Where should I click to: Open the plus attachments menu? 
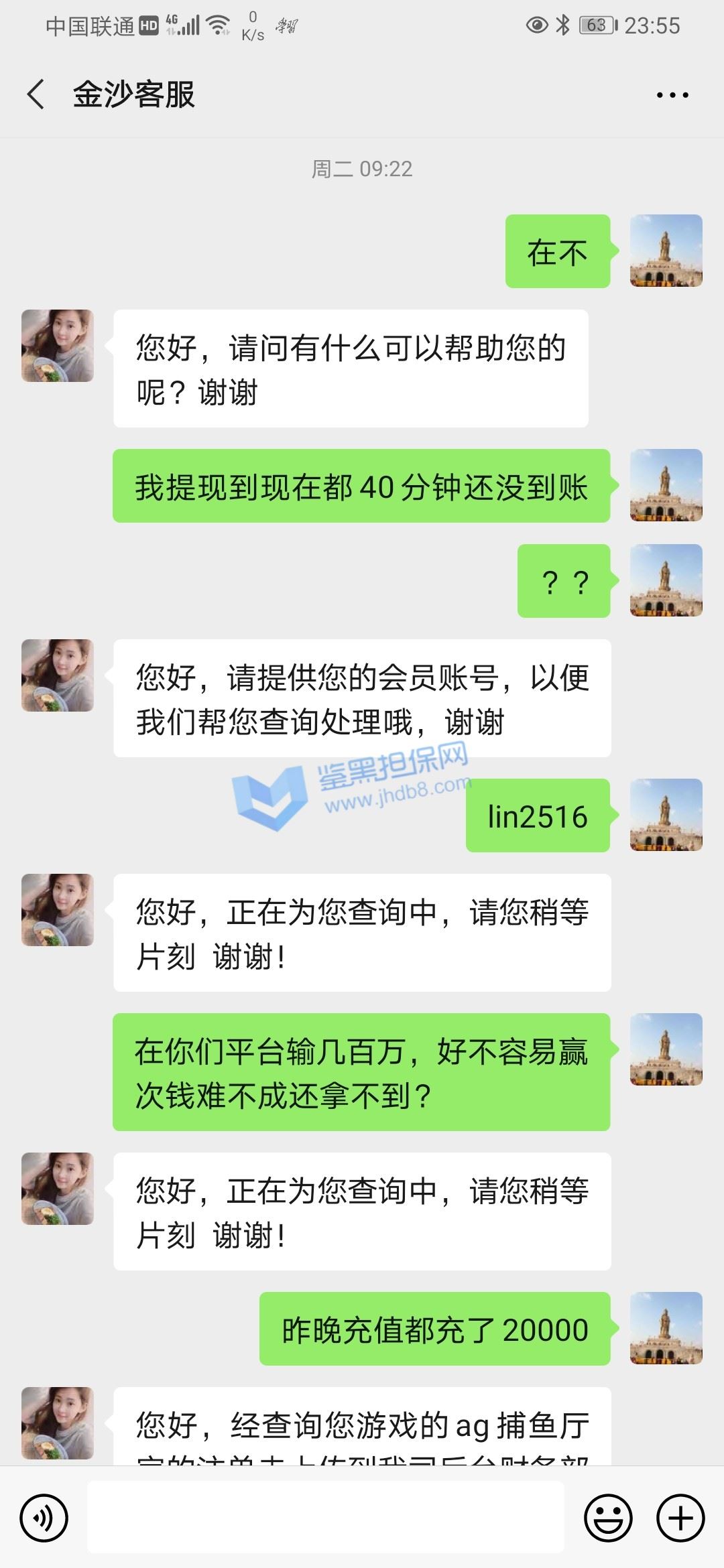click(680, 1518)
